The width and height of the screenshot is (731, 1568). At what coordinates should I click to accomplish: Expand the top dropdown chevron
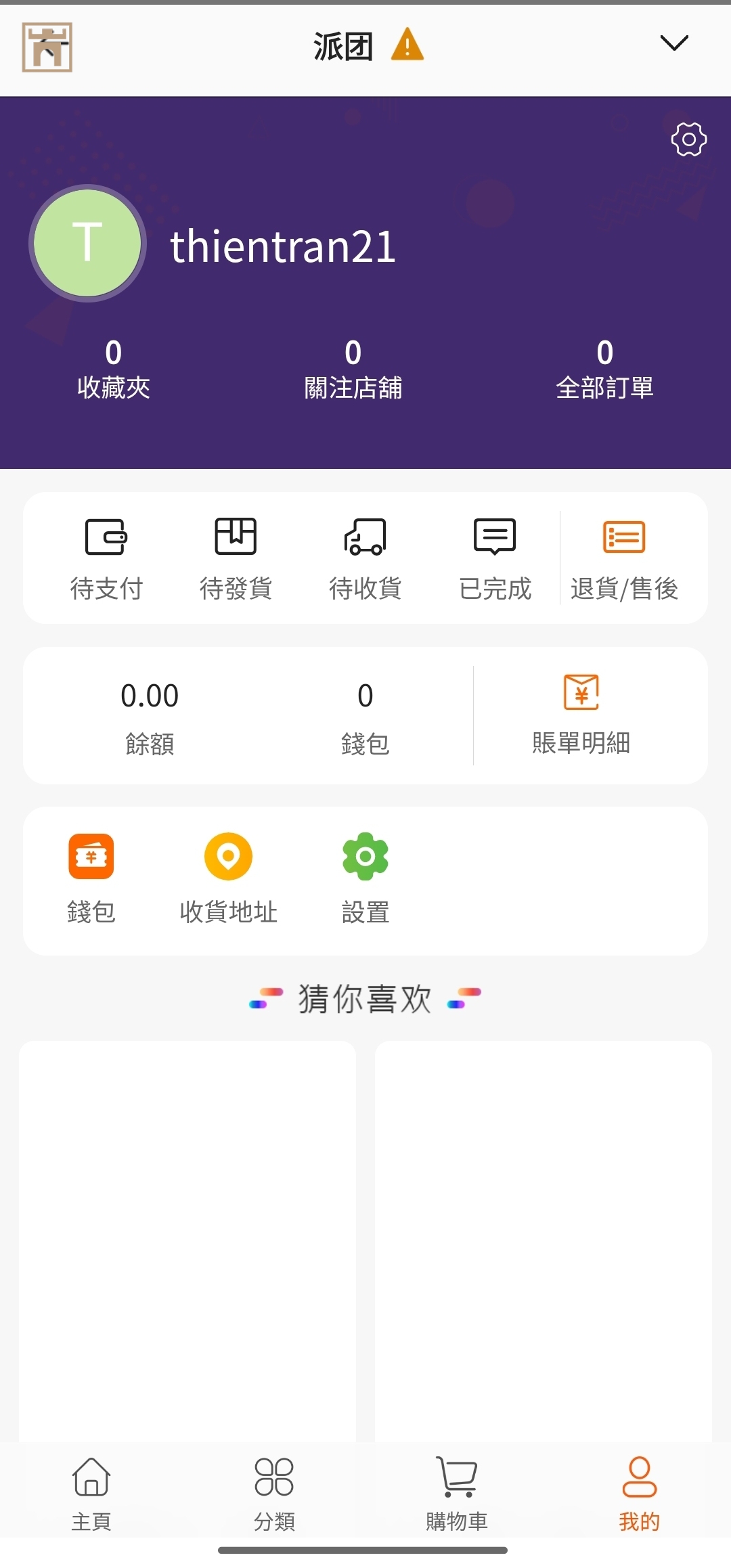673,43
